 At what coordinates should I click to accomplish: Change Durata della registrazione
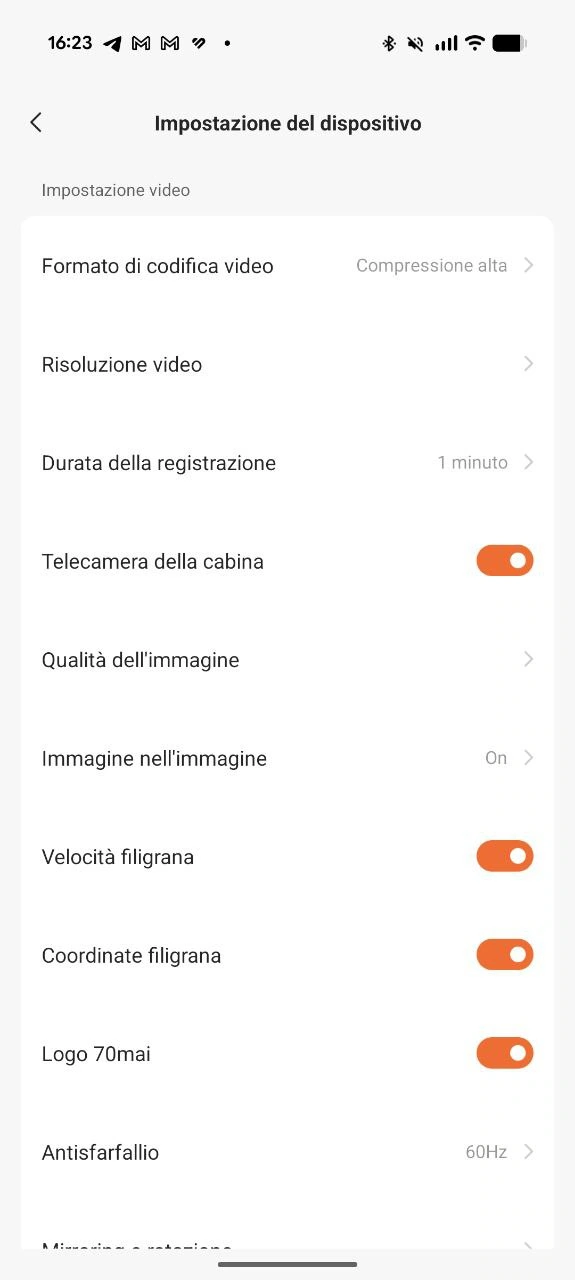coord(287,463)
